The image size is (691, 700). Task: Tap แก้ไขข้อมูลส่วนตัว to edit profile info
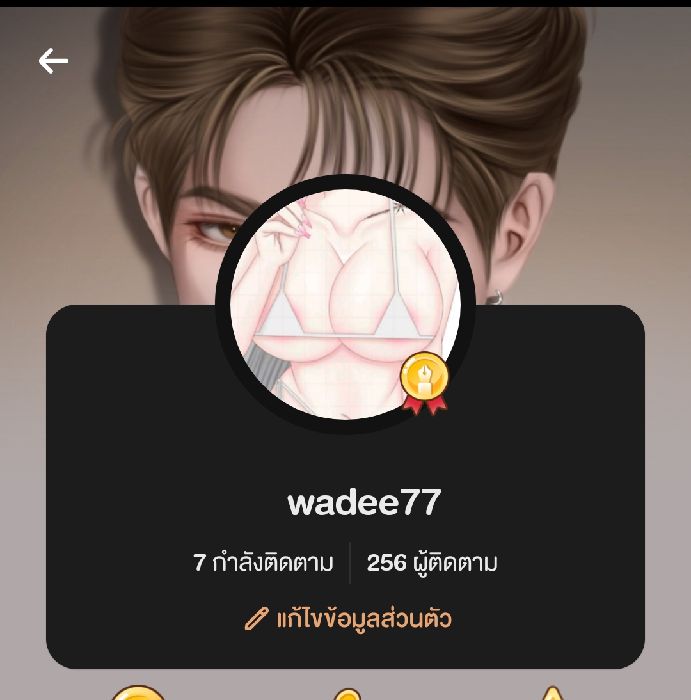(348, 619)
